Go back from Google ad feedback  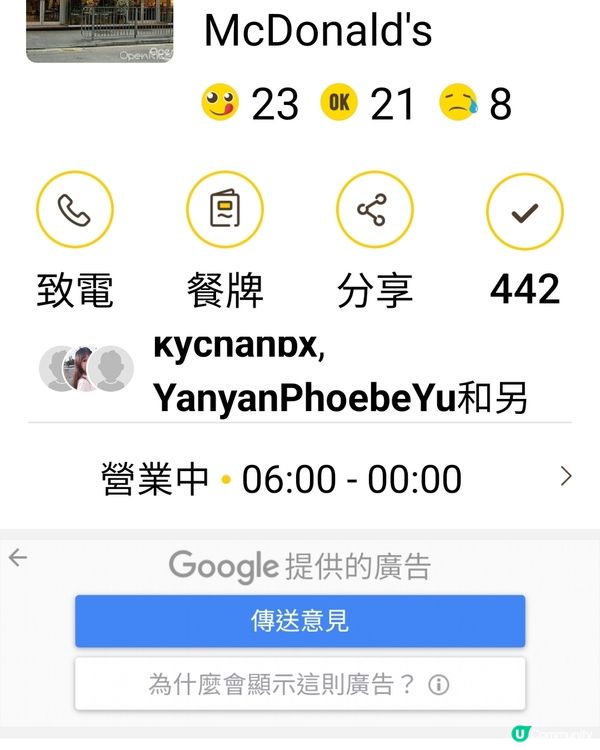tap(17, 559)
